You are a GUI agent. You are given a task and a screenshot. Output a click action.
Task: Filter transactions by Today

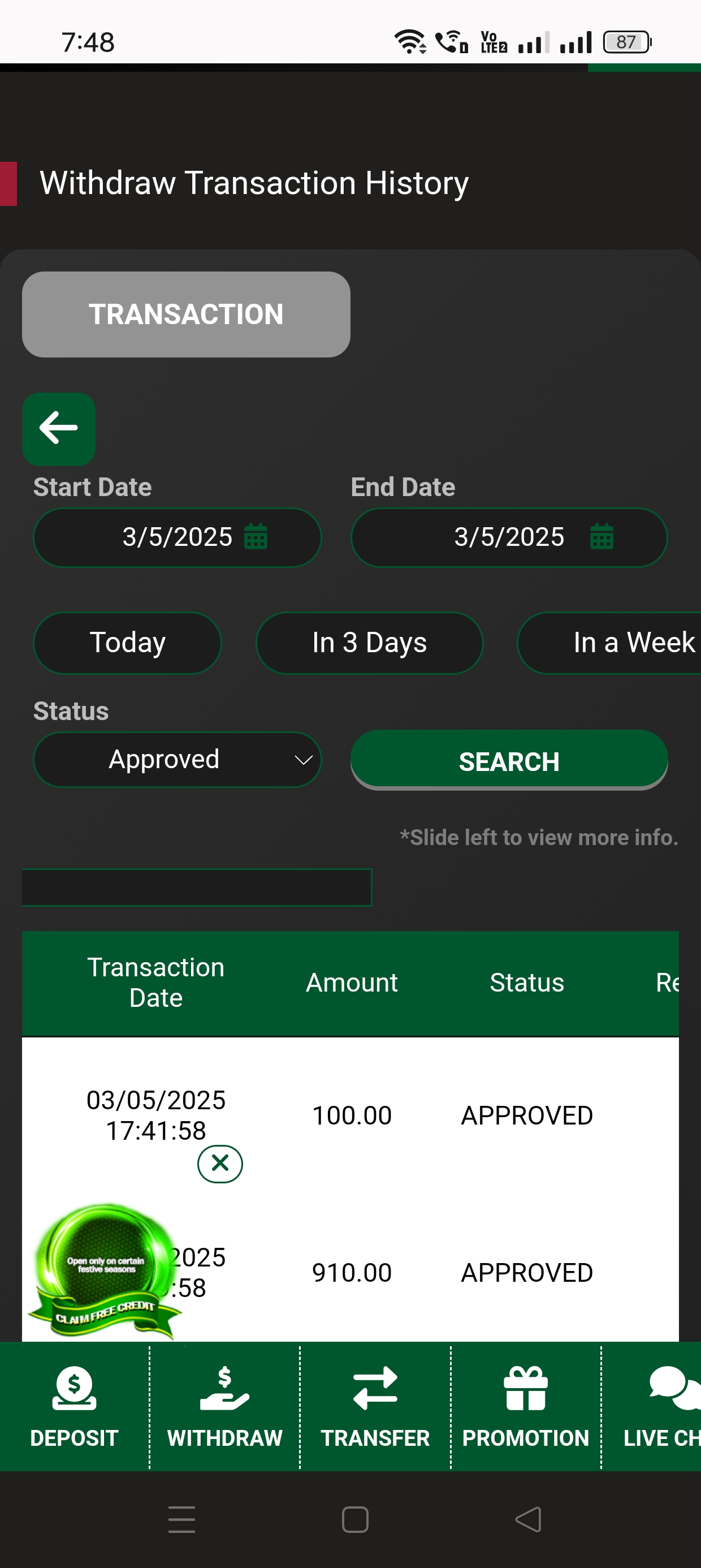point(127,643)
